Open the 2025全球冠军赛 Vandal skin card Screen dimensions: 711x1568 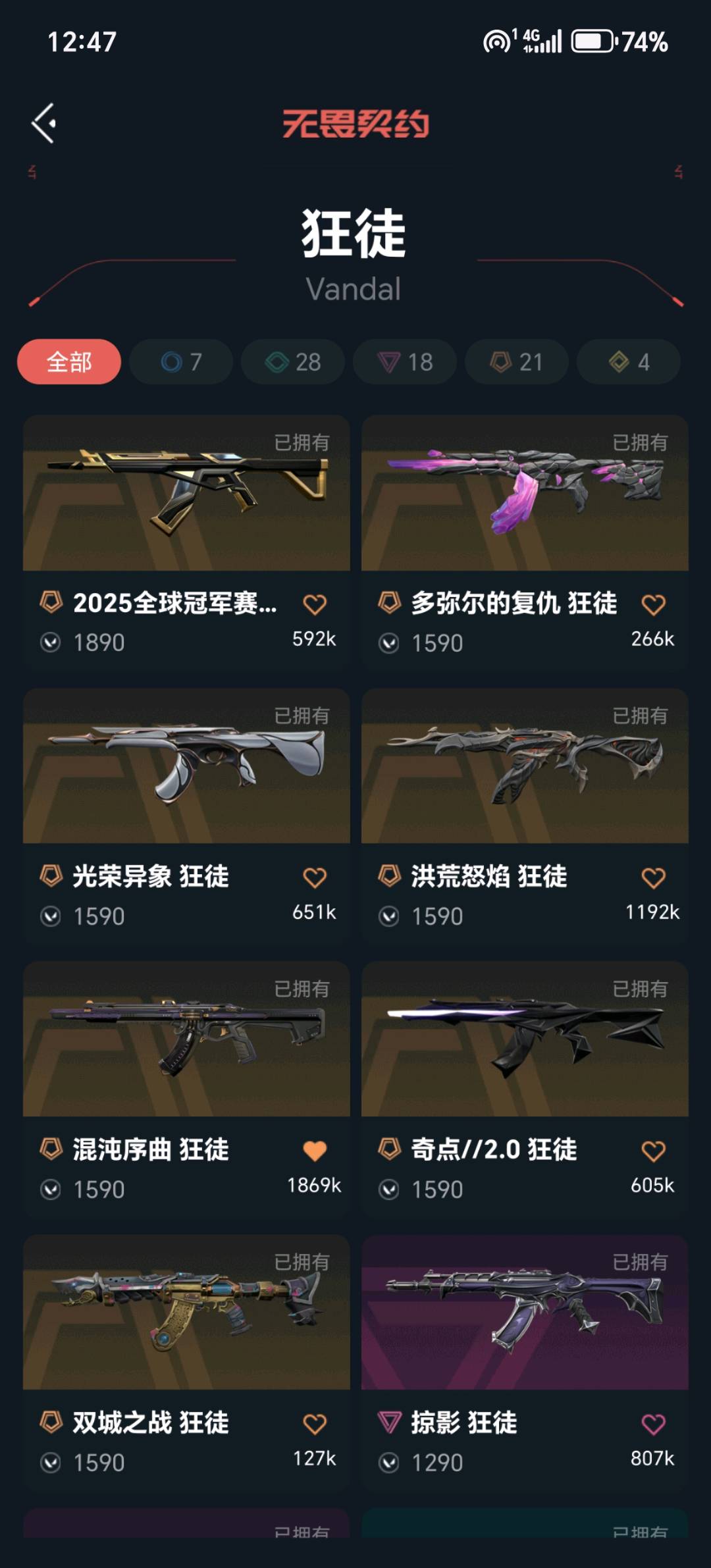click(186, 494)
